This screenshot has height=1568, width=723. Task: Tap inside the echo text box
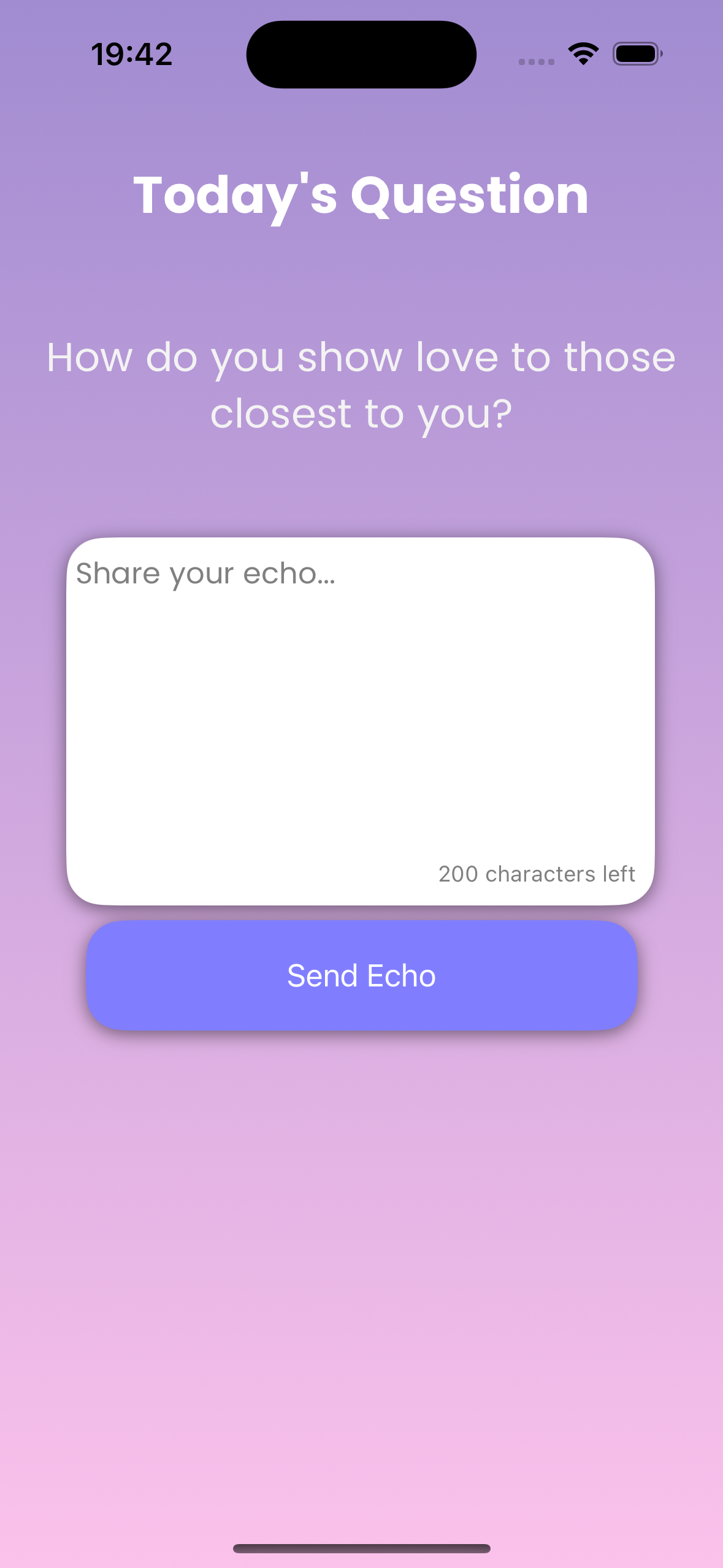[361, 705]
